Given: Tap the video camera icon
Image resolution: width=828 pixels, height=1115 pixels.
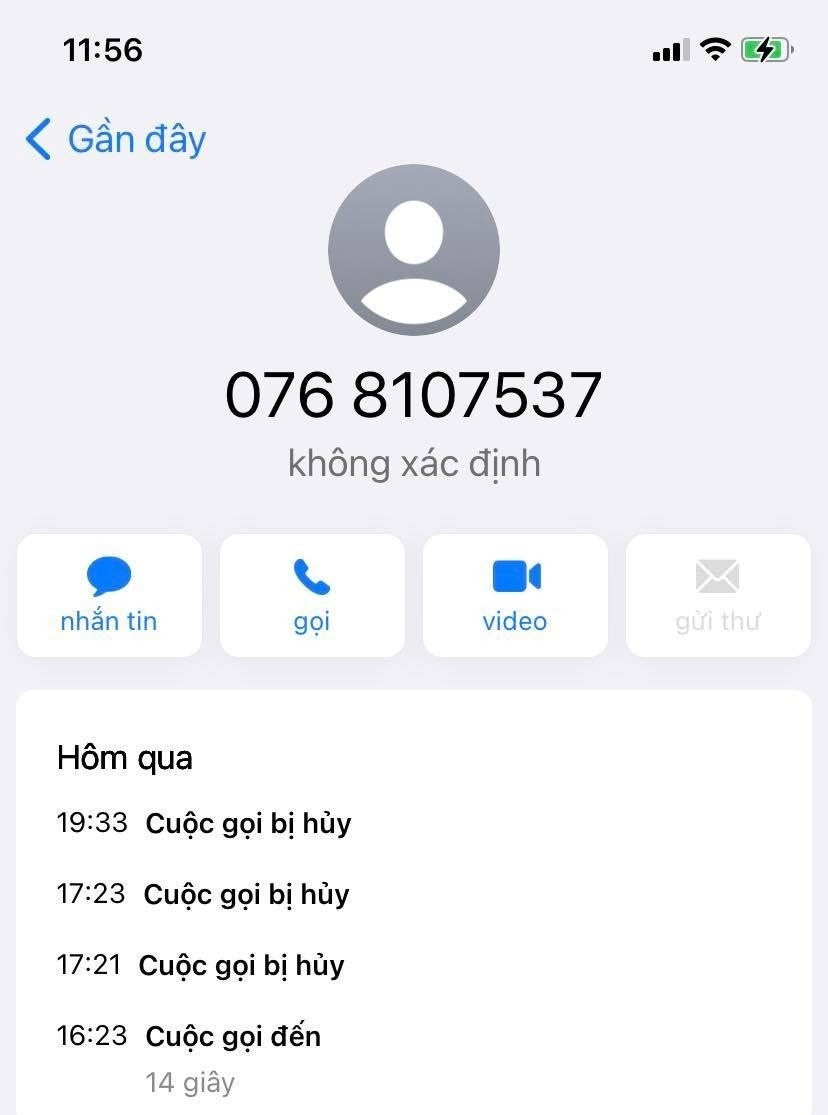Looking at the screenshot, I should coord(514,575).
